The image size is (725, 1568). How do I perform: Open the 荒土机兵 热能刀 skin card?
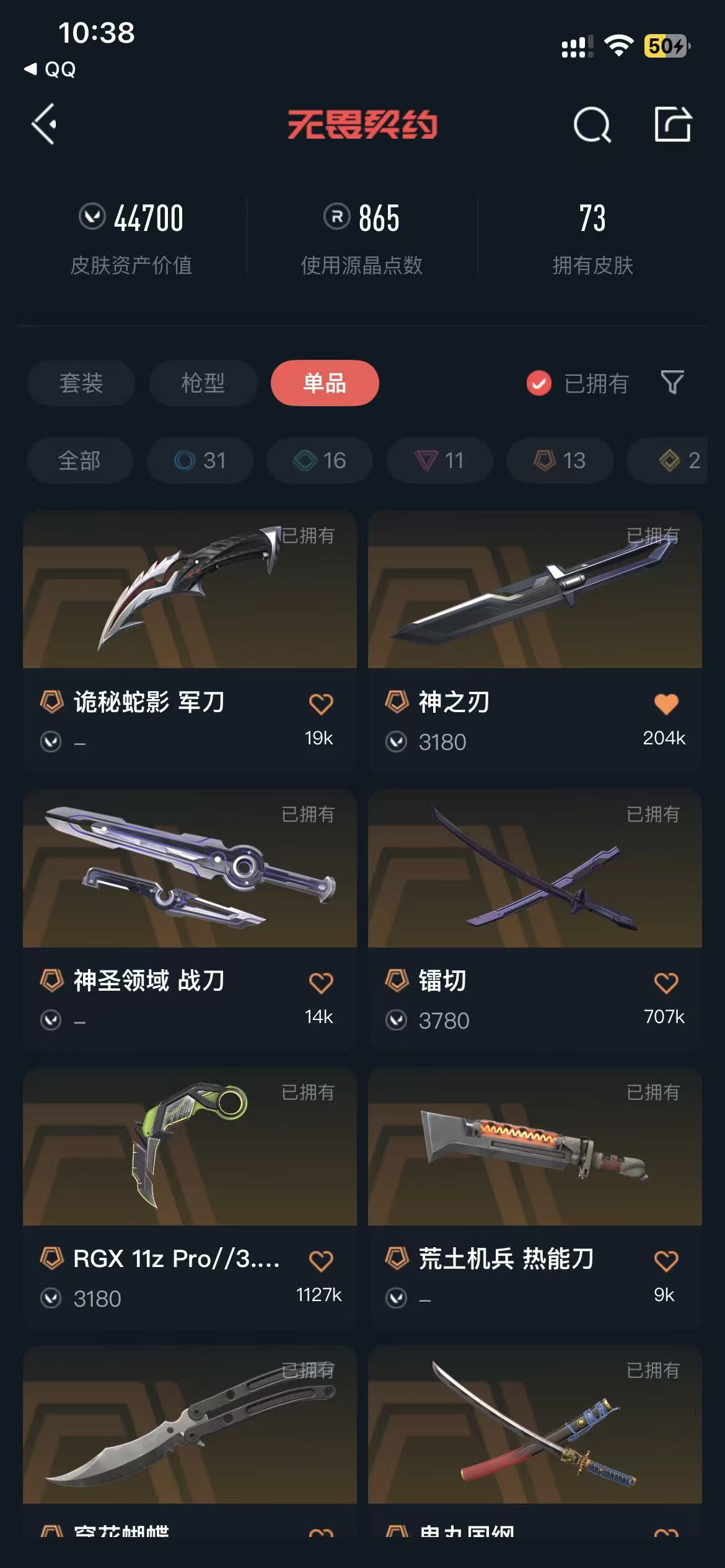535,1198
